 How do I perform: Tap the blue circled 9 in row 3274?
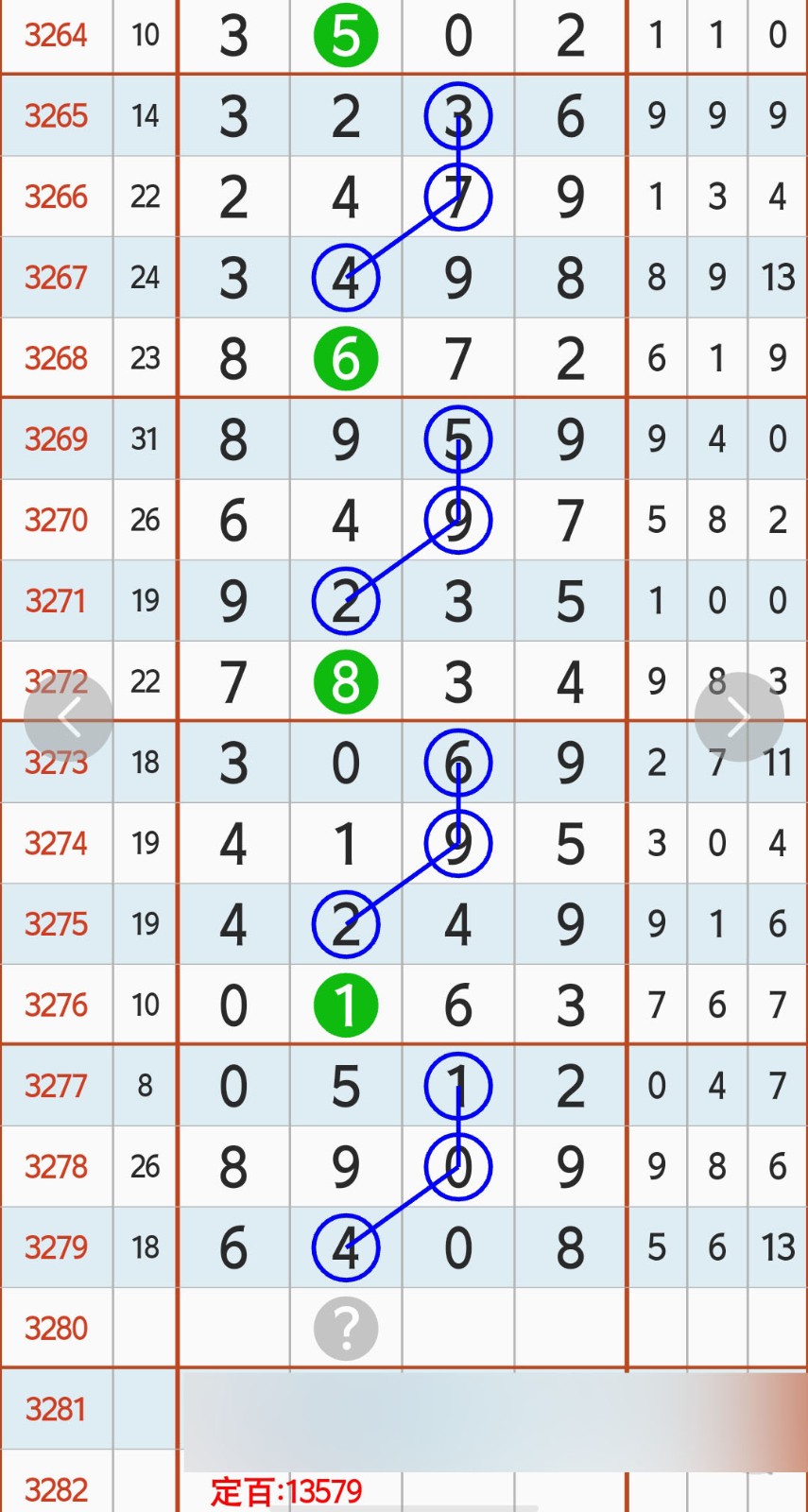coord(458,843)
